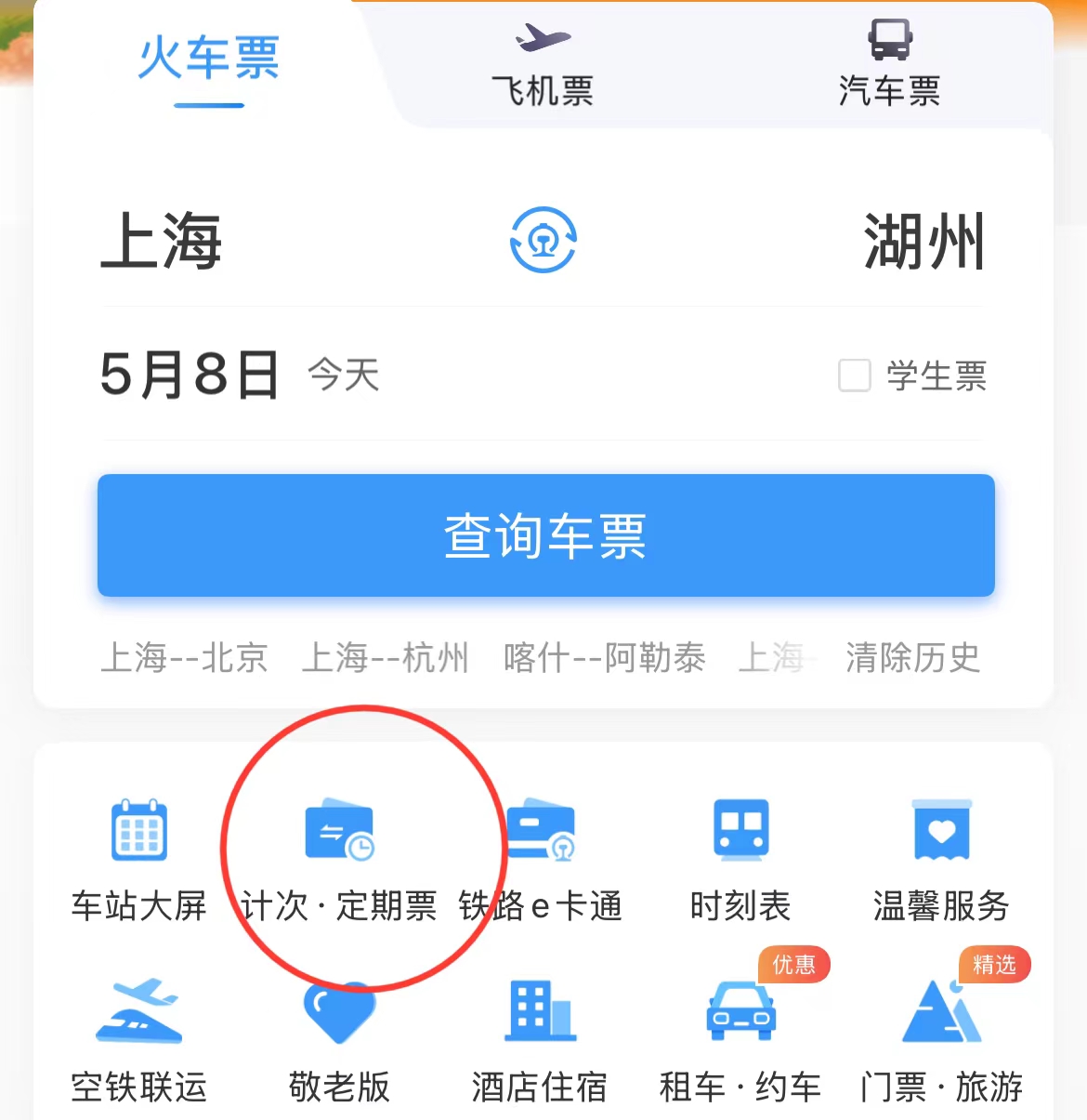Switch to the 汽车票 tab
Image resolution: width=1087 pixels, height=1120 pixels.
(x=889, y=65)
